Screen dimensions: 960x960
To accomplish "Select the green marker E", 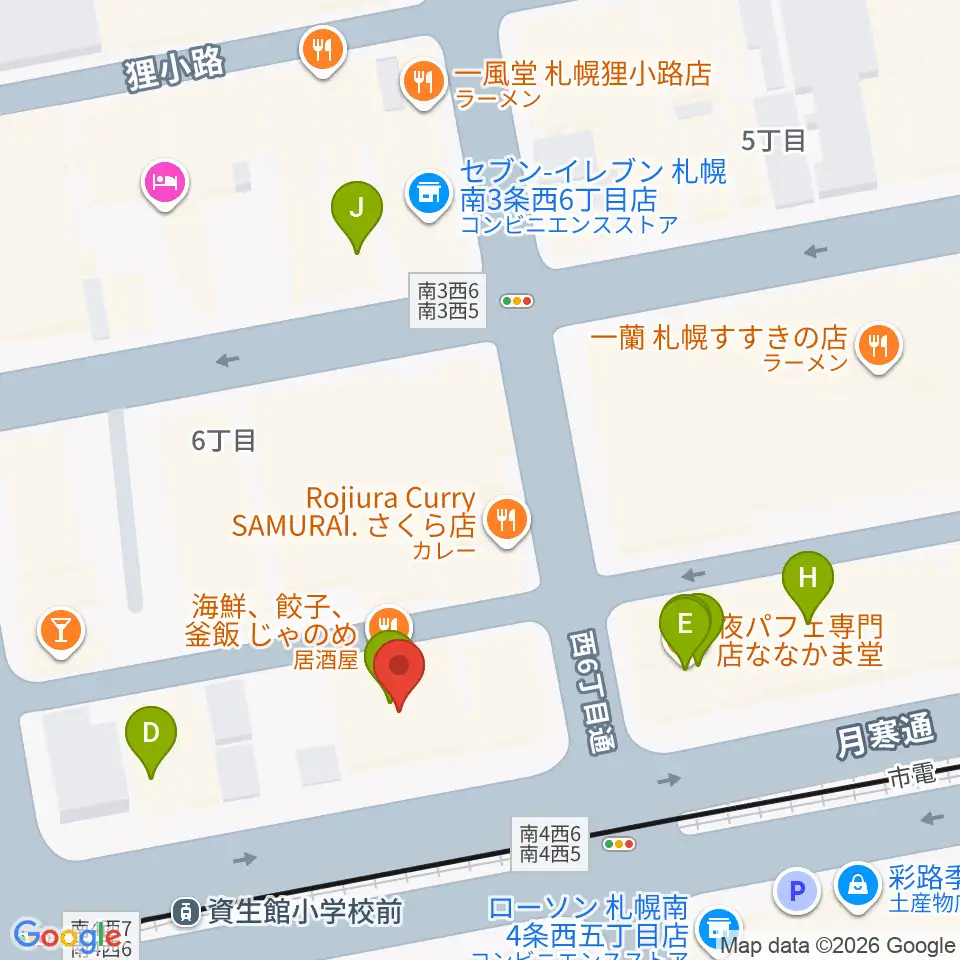I will click(684, 630).
